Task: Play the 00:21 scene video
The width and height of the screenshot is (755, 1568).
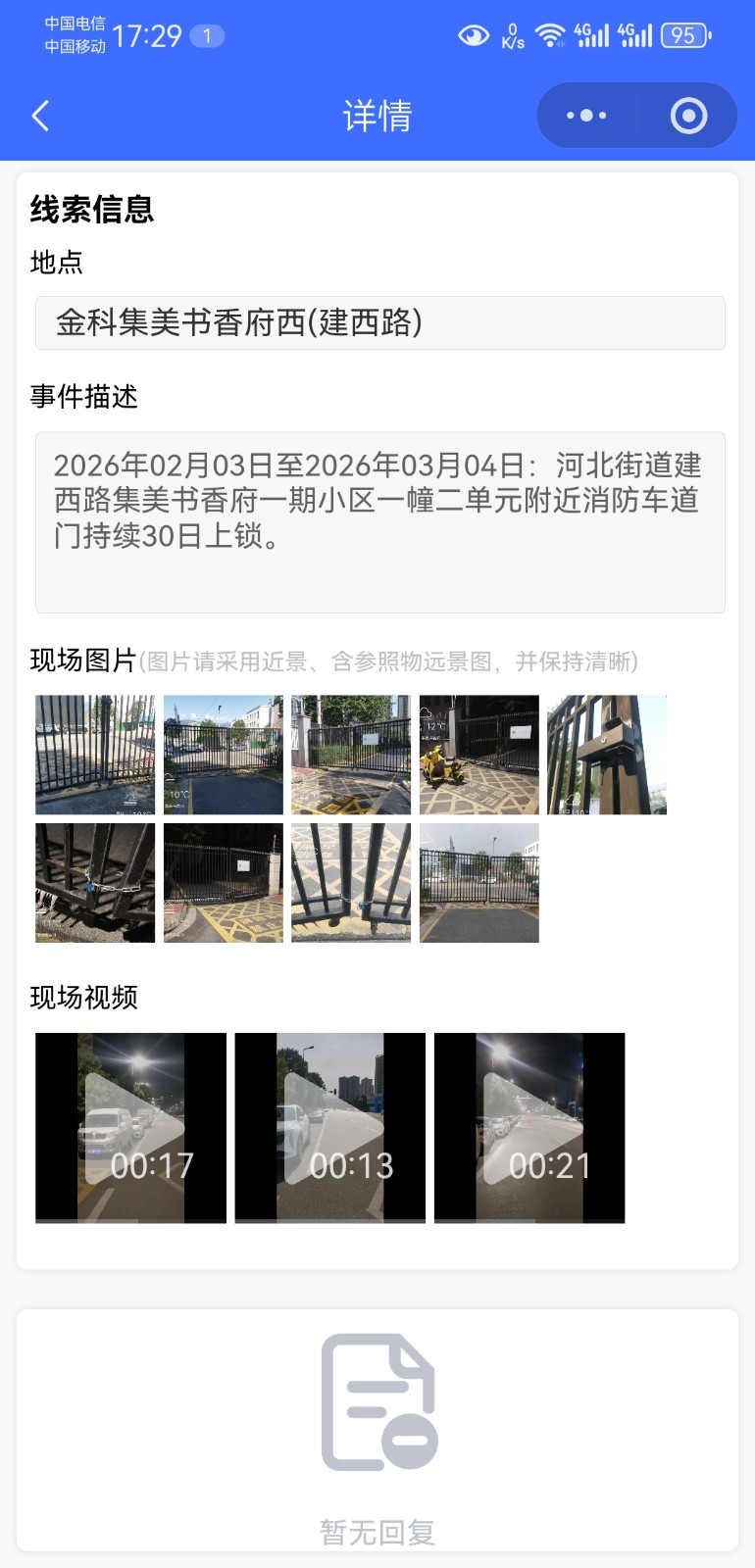Action: point(529,1127)
